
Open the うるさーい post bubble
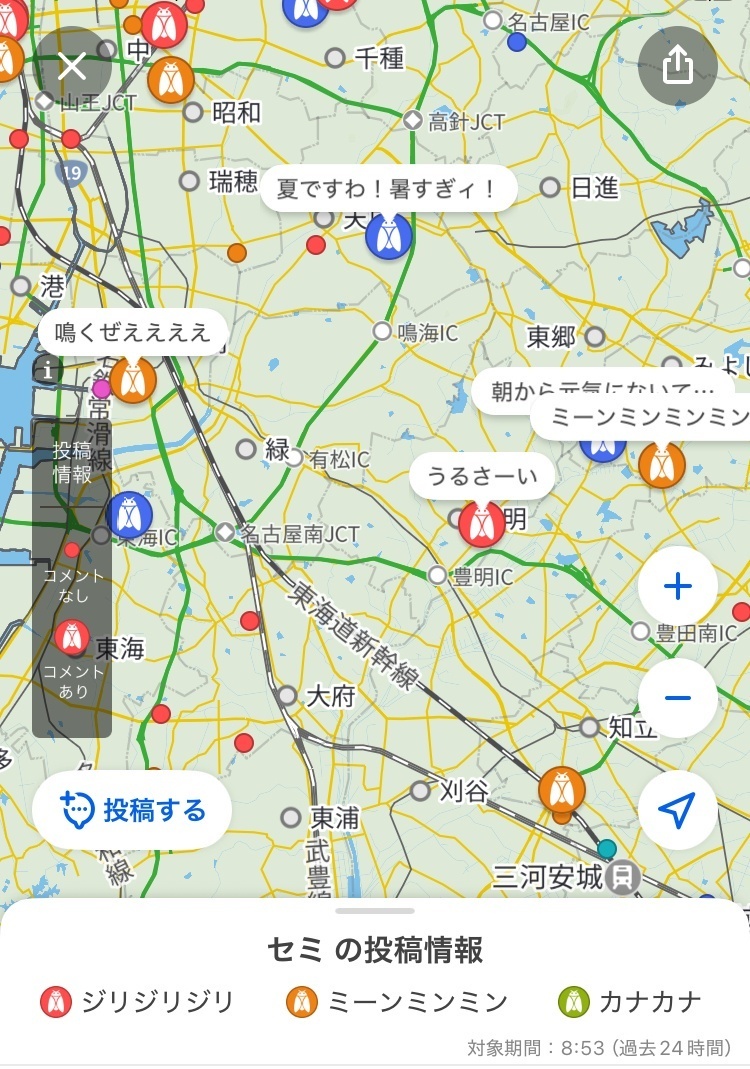pos(481,476)
